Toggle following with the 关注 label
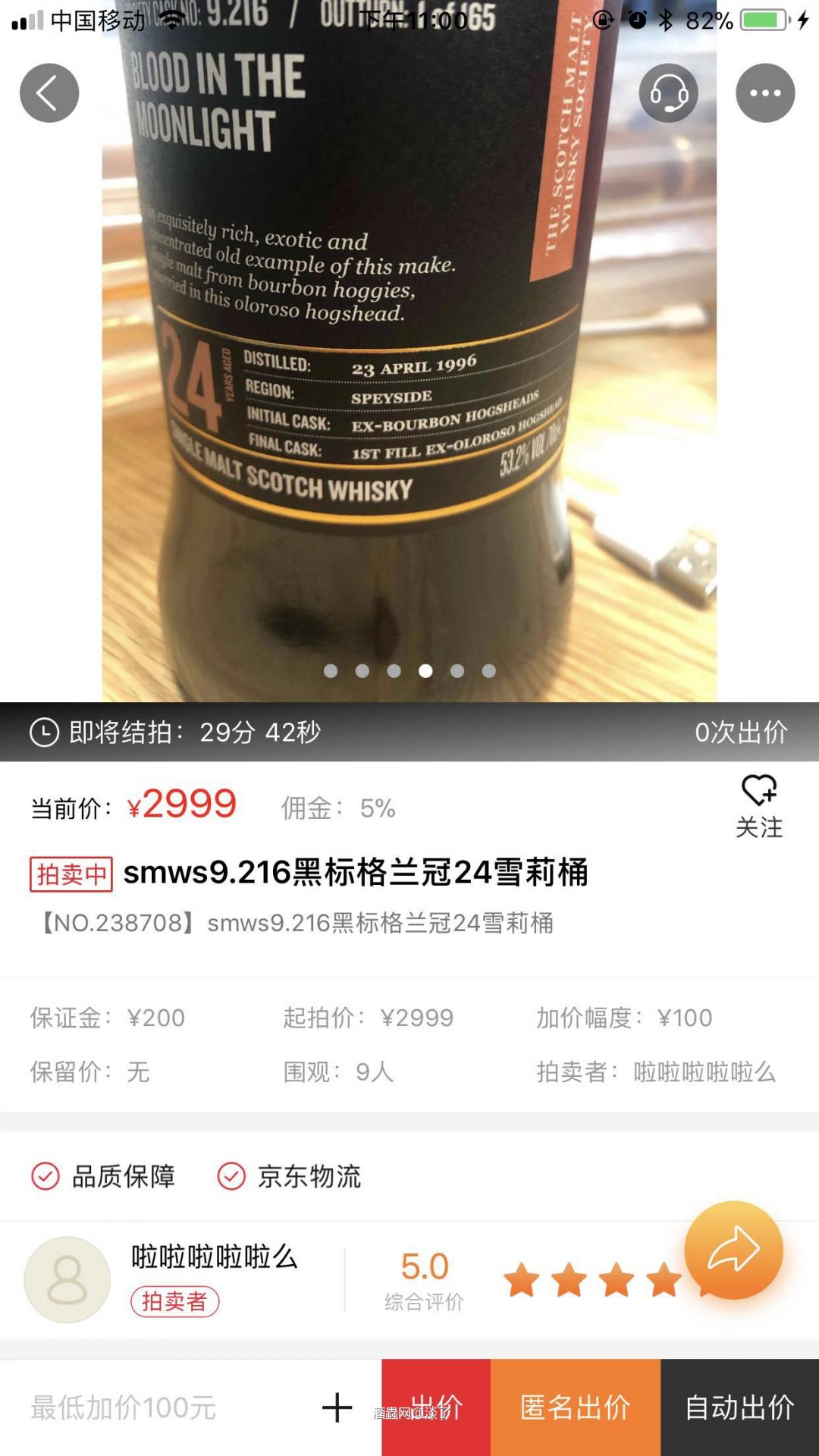This screenshot has width=819, height=1456. pos(758,828)
